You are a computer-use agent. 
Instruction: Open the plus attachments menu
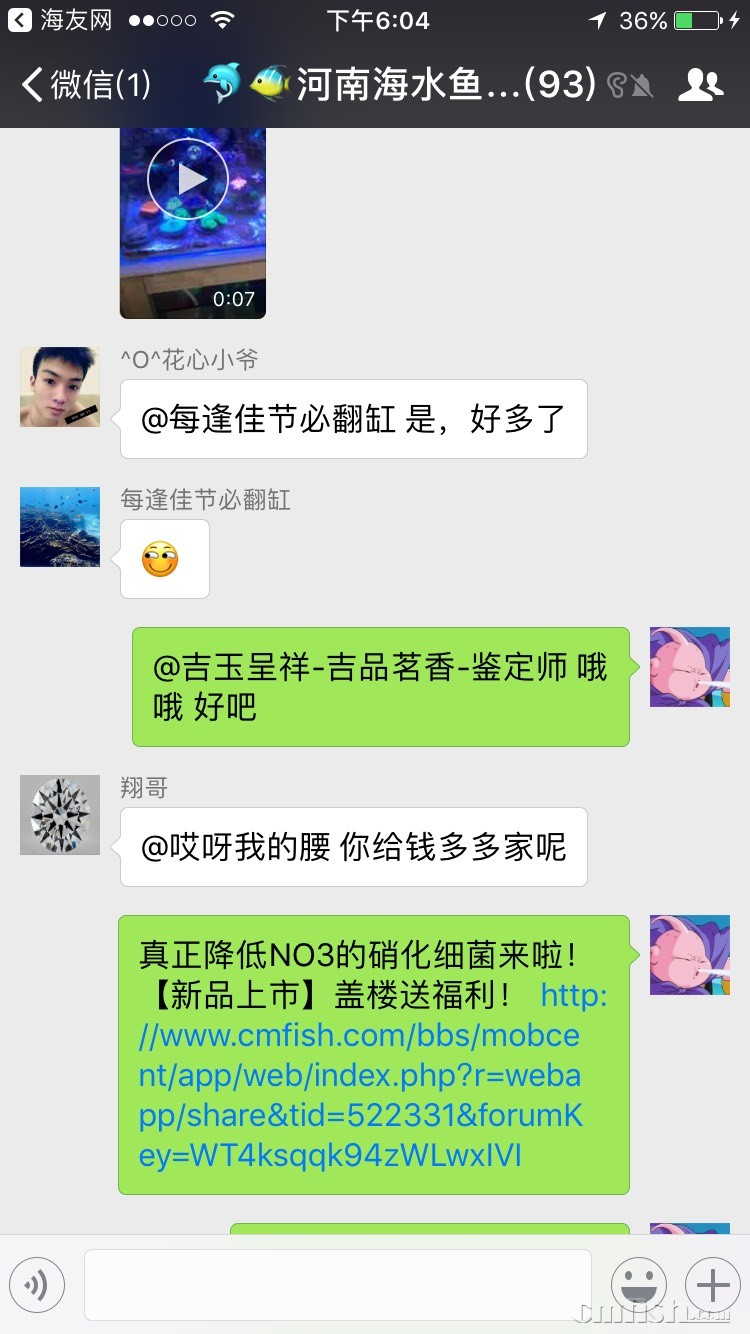tap(712, 1285)
